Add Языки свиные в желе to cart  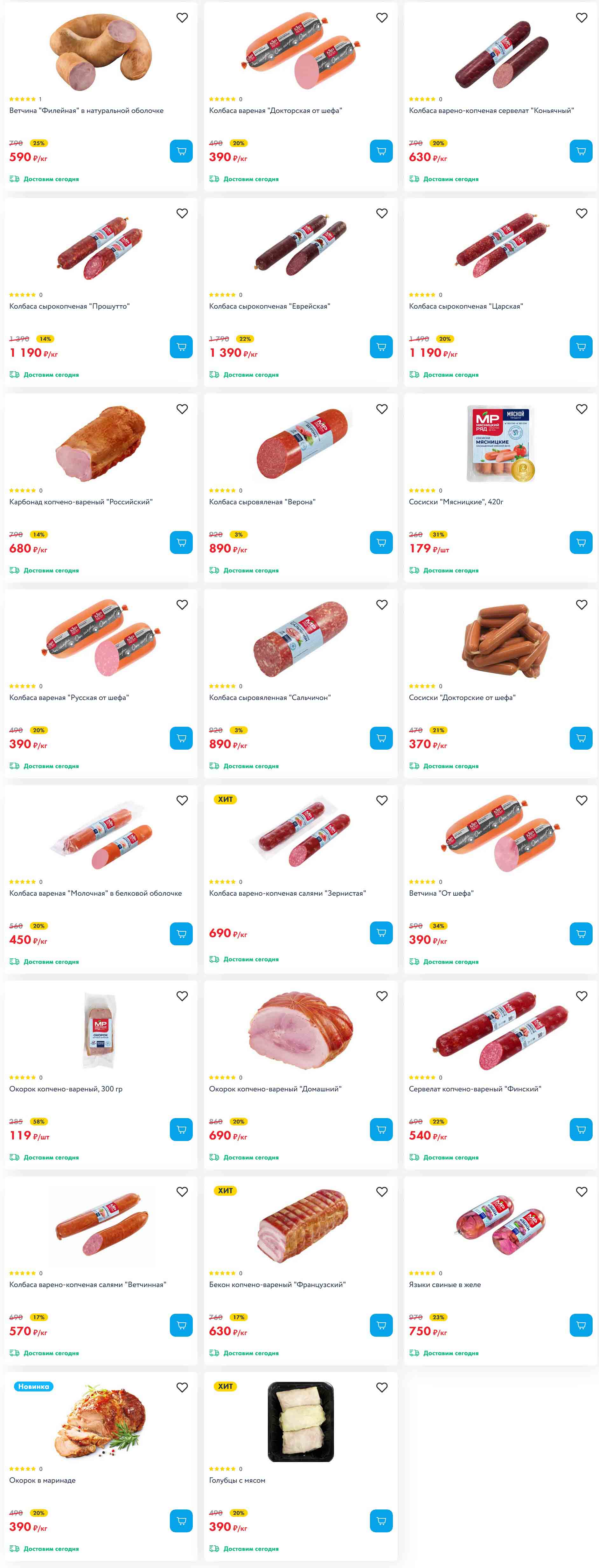(x=581, y=1325)
